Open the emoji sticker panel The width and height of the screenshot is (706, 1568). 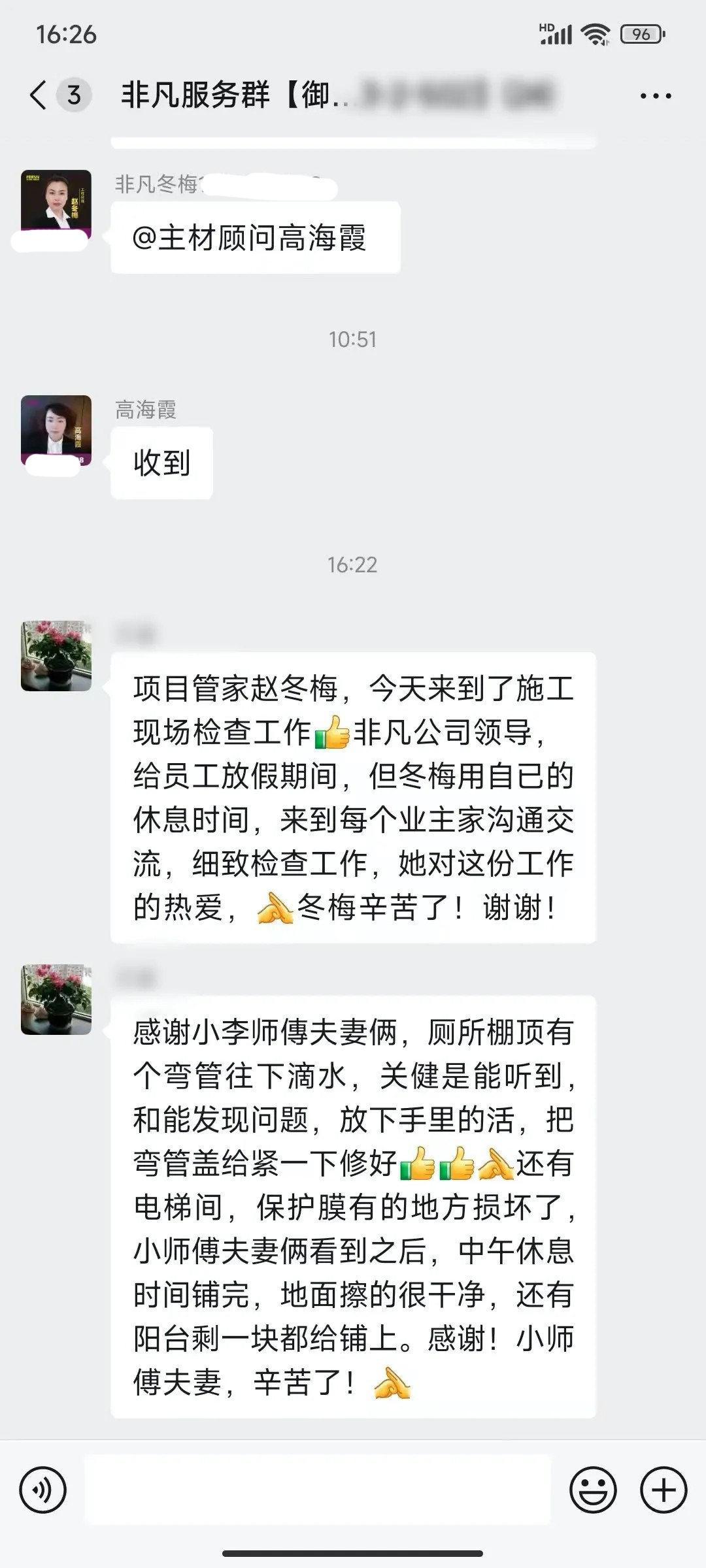[593, 1490]
